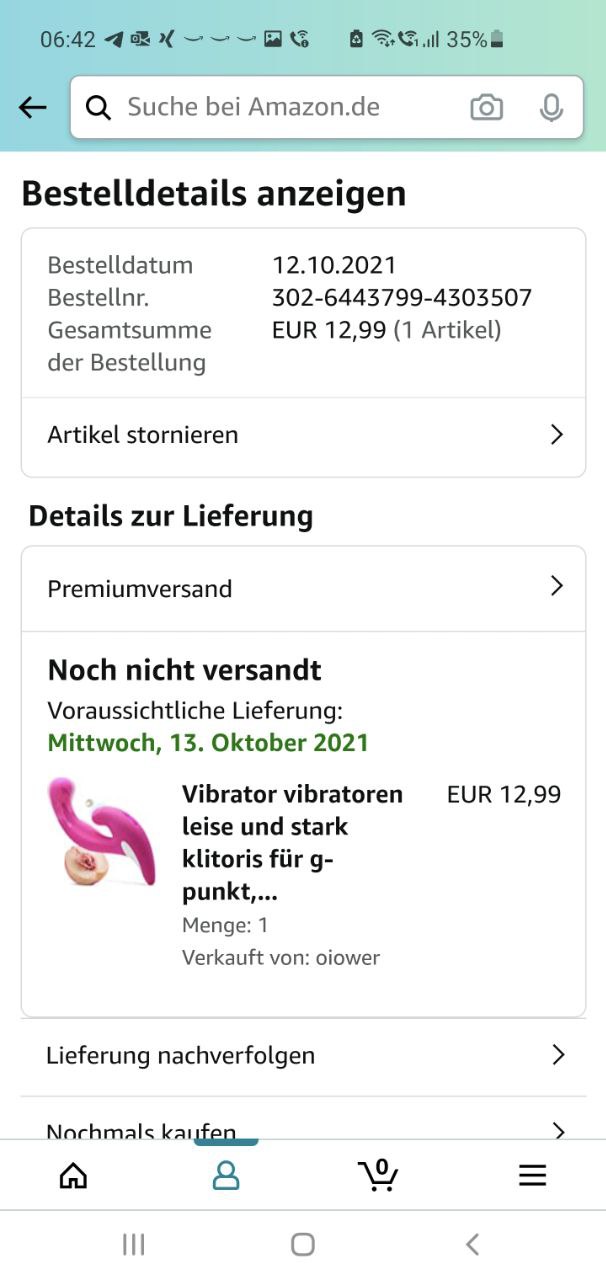Switch to the home tab

point(74,1175)
